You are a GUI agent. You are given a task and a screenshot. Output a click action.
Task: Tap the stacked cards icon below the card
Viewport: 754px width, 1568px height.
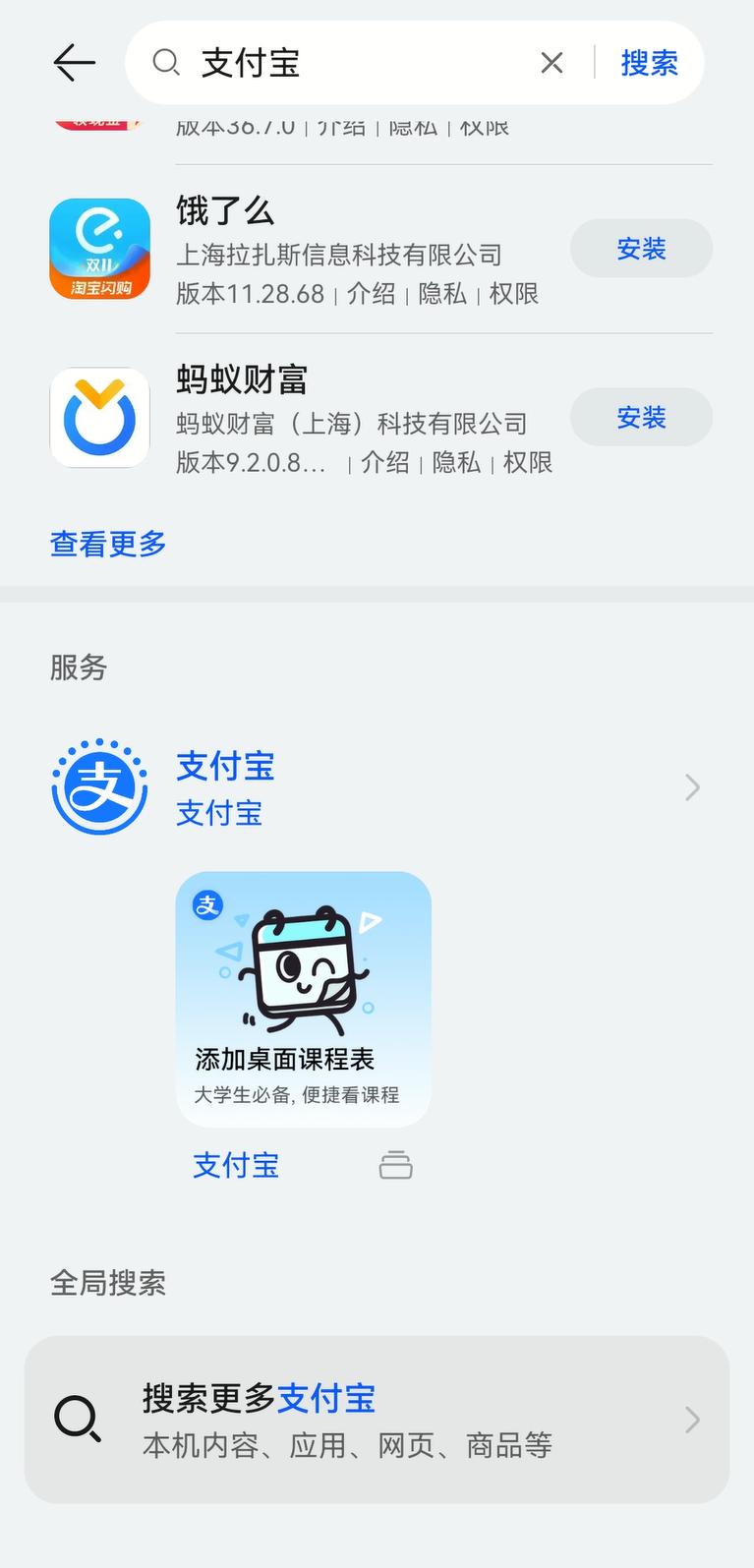click(x=395, y=1165)
